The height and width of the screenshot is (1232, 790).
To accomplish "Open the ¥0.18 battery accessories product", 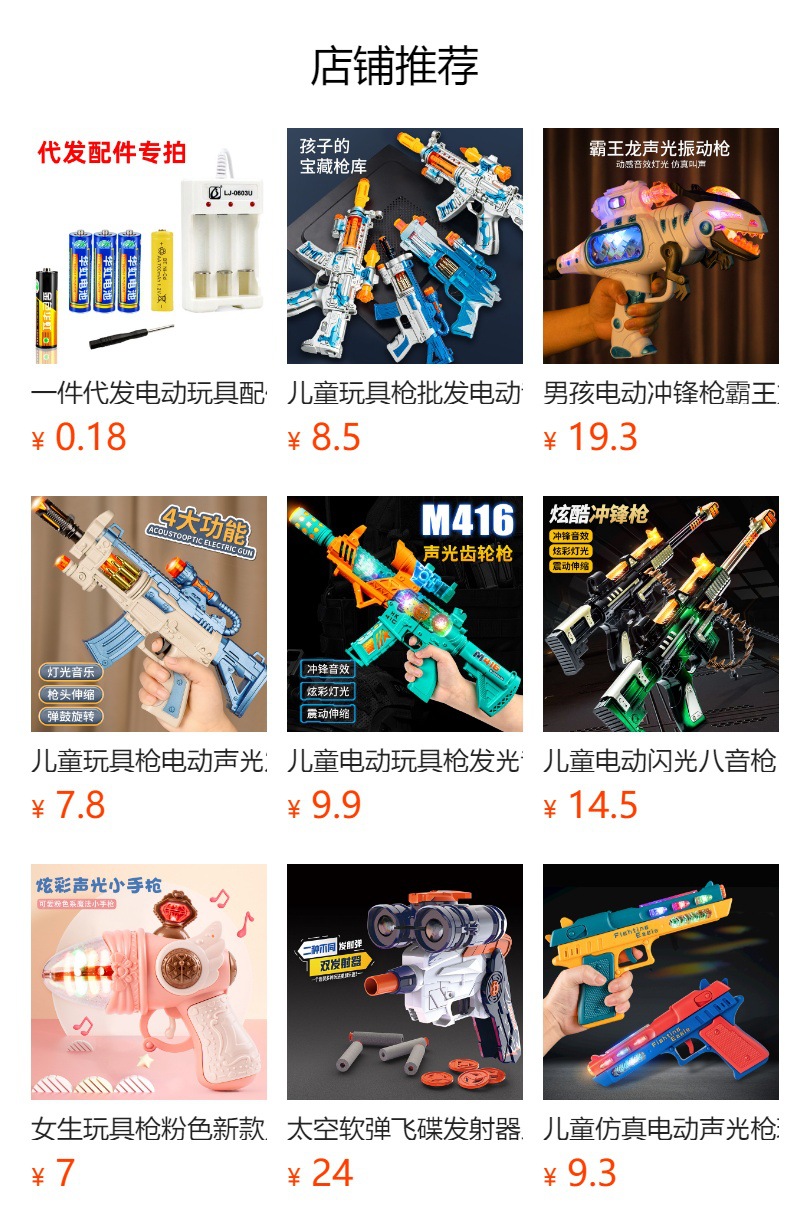I will click(149, 246).
